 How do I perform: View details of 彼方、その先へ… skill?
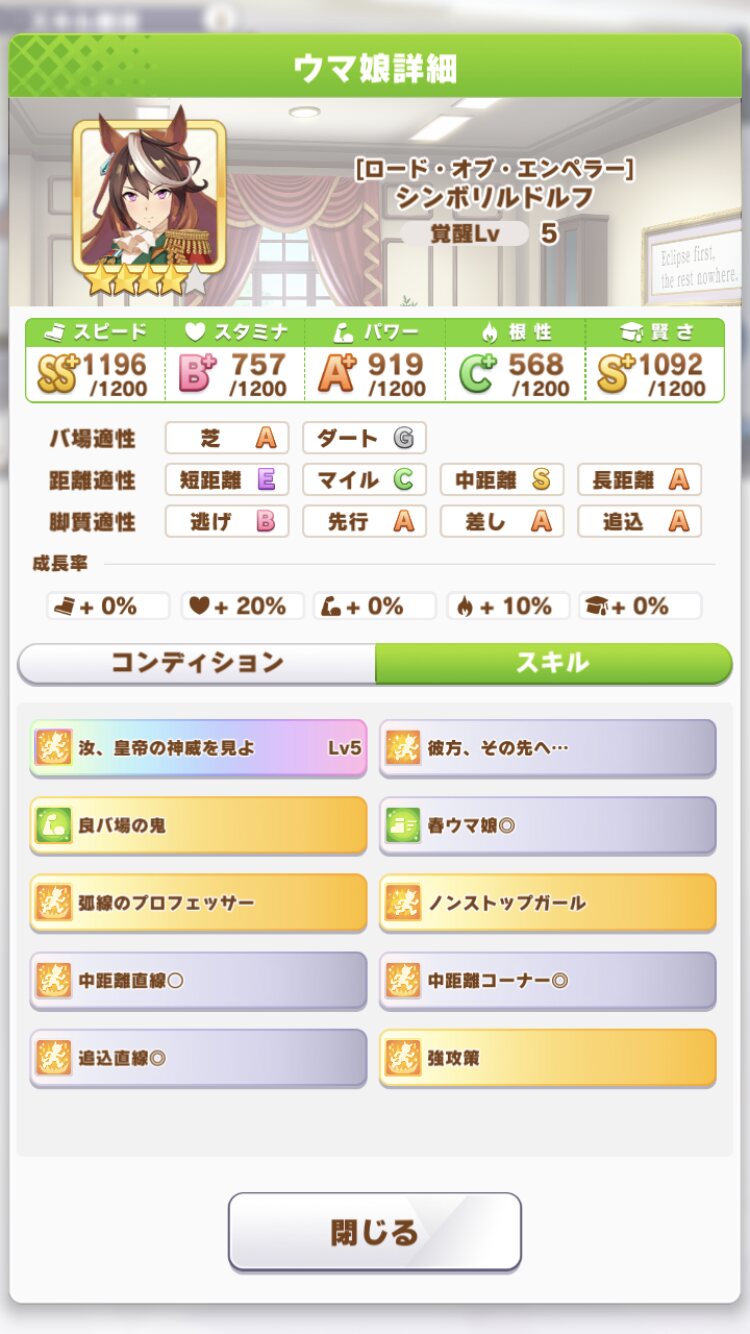coord(548,747)
